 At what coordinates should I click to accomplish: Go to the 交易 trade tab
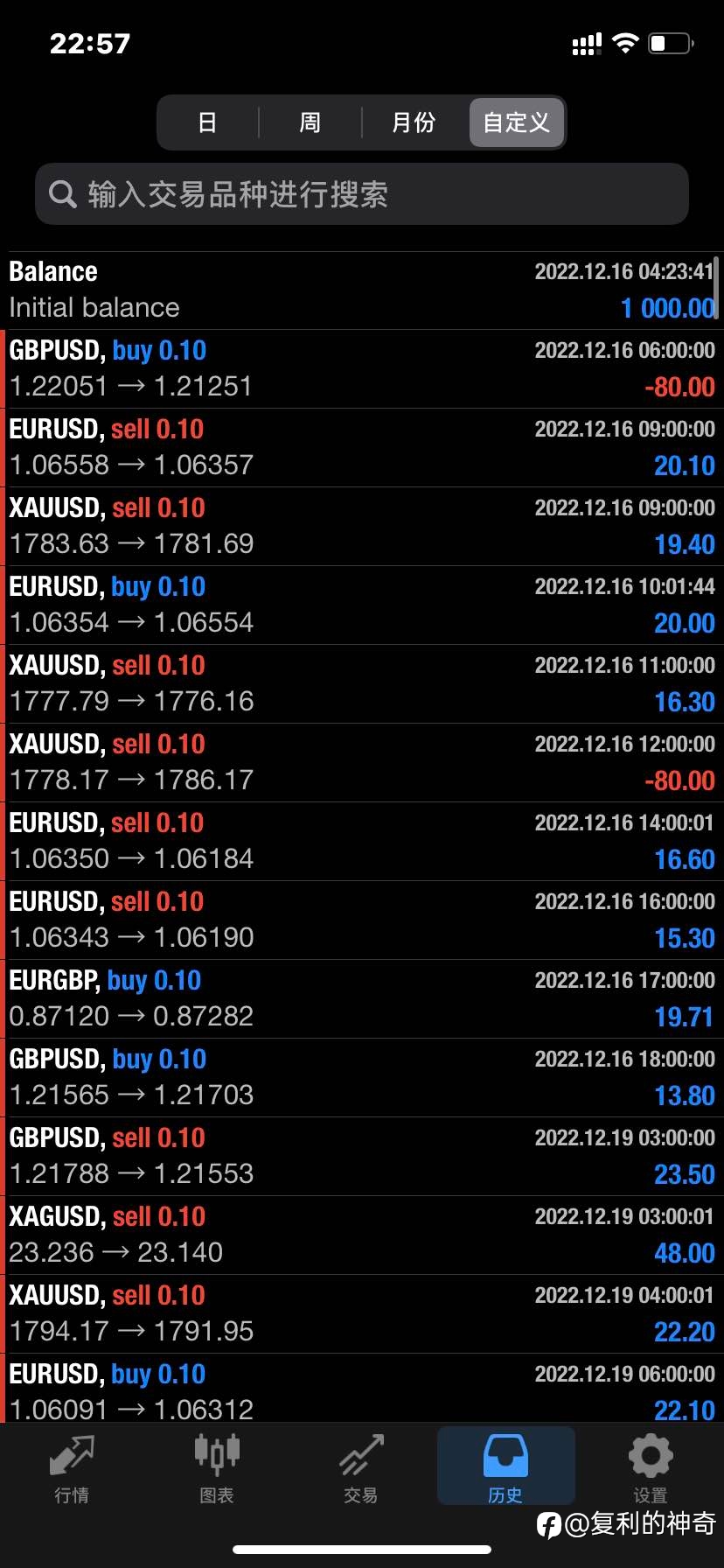[361, 1469]
